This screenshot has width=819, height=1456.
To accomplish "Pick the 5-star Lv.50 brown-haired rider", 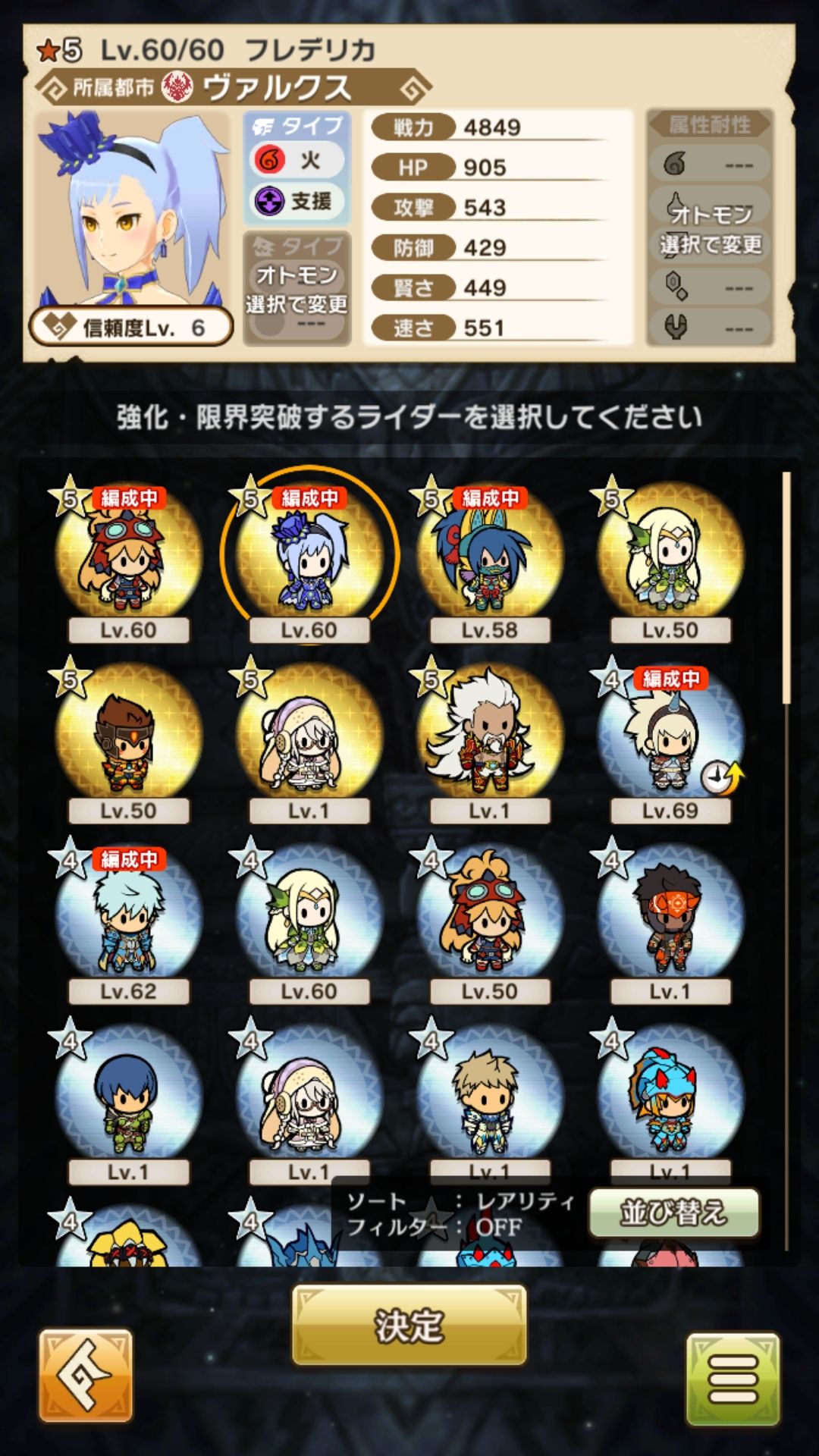I will point(128,738).
